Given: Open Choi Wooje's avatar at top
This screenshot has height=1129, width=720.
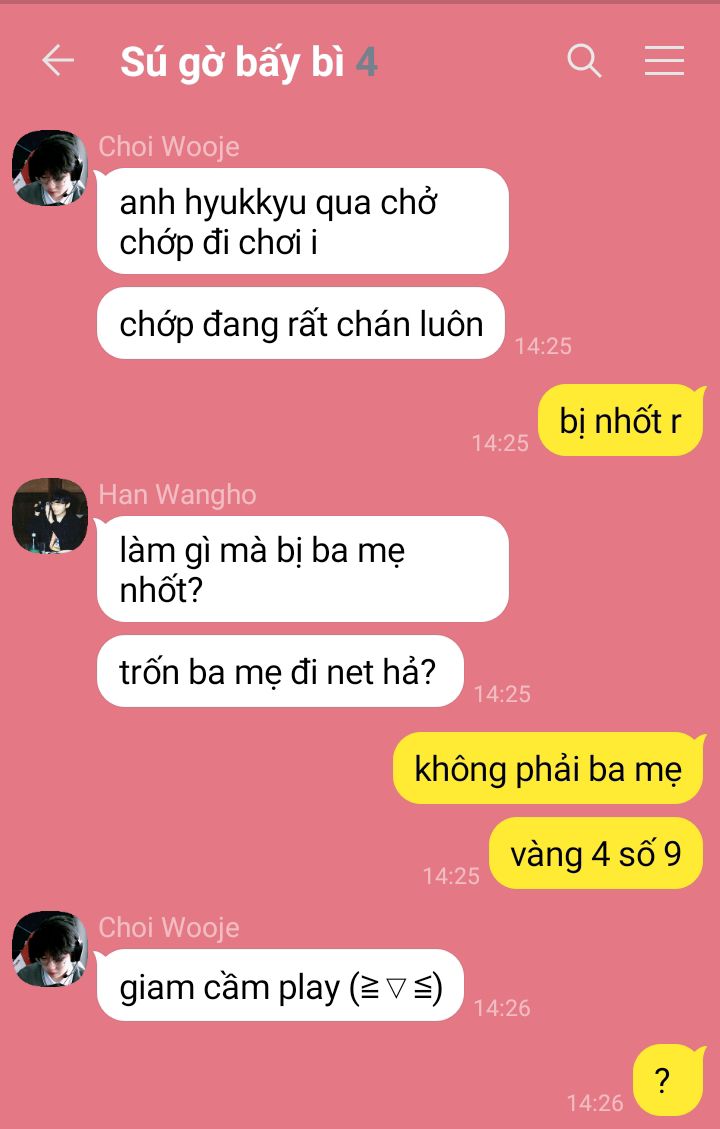Looking at the screenshot, I should [50, 168].
